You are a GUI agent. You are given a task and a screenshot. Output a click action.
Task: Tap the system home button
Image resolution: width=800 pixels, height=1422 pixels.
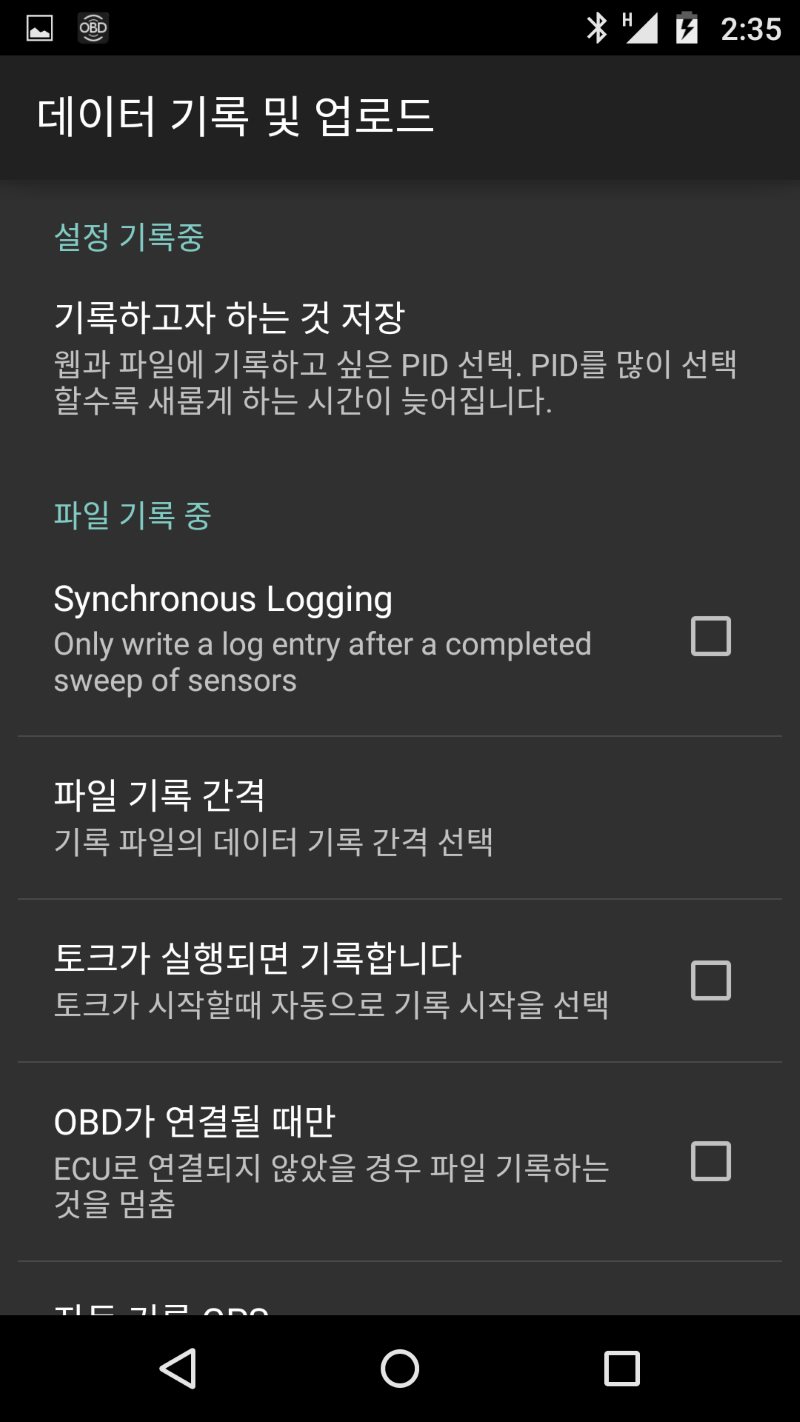(399, 1368)
